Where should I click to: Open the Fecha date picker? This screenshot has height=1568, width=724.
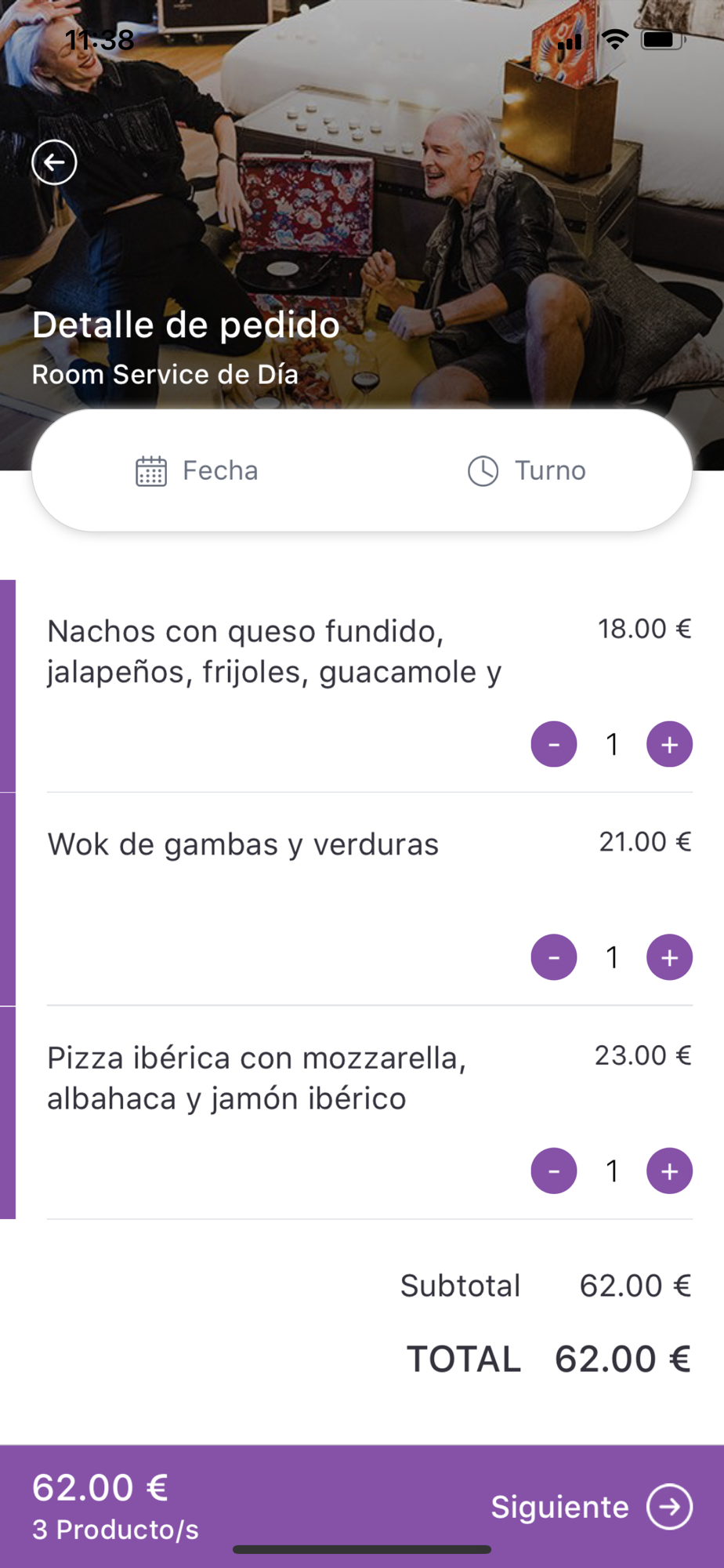tap(197, 470)
